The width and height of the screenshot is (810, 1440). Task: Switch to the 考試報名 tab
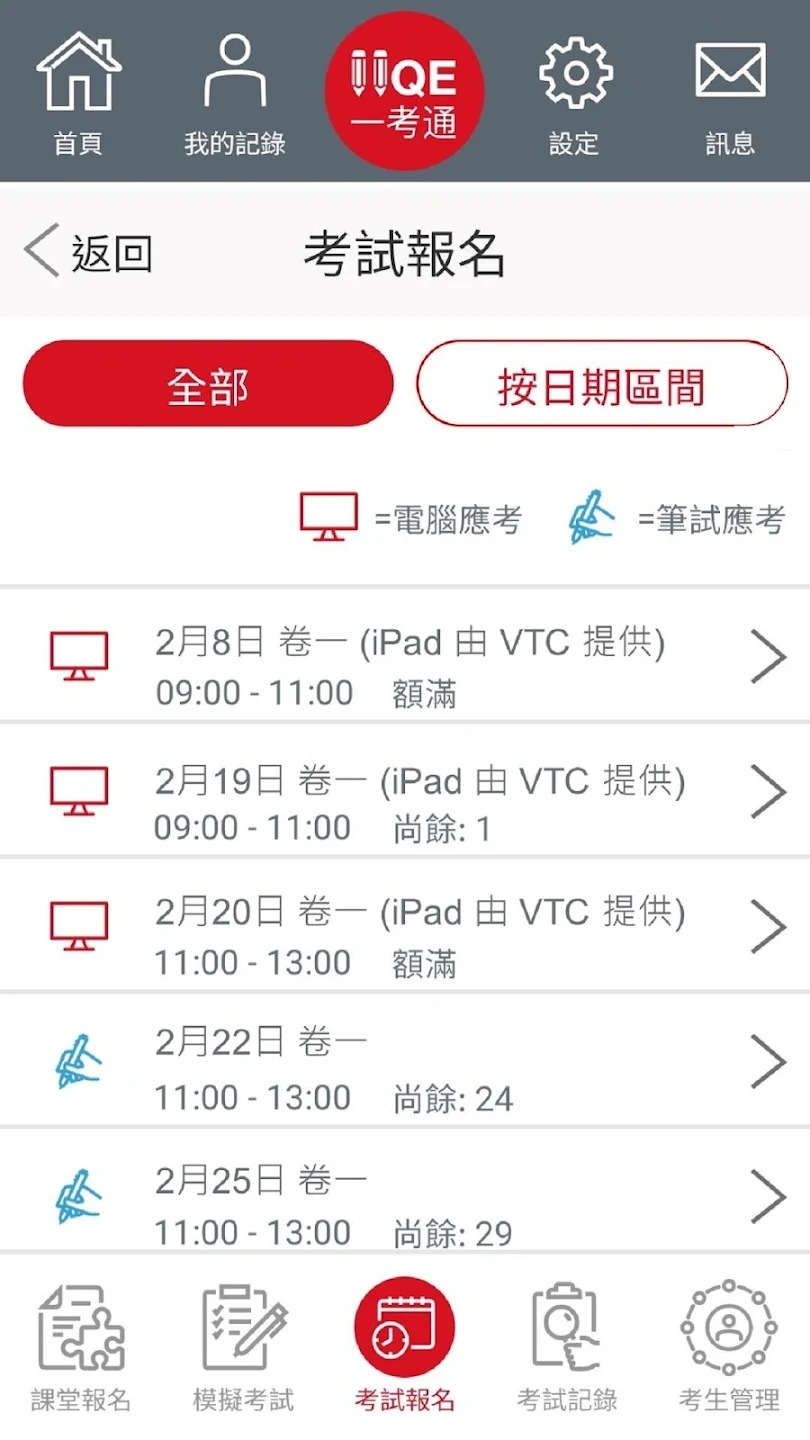[404, 1345]
